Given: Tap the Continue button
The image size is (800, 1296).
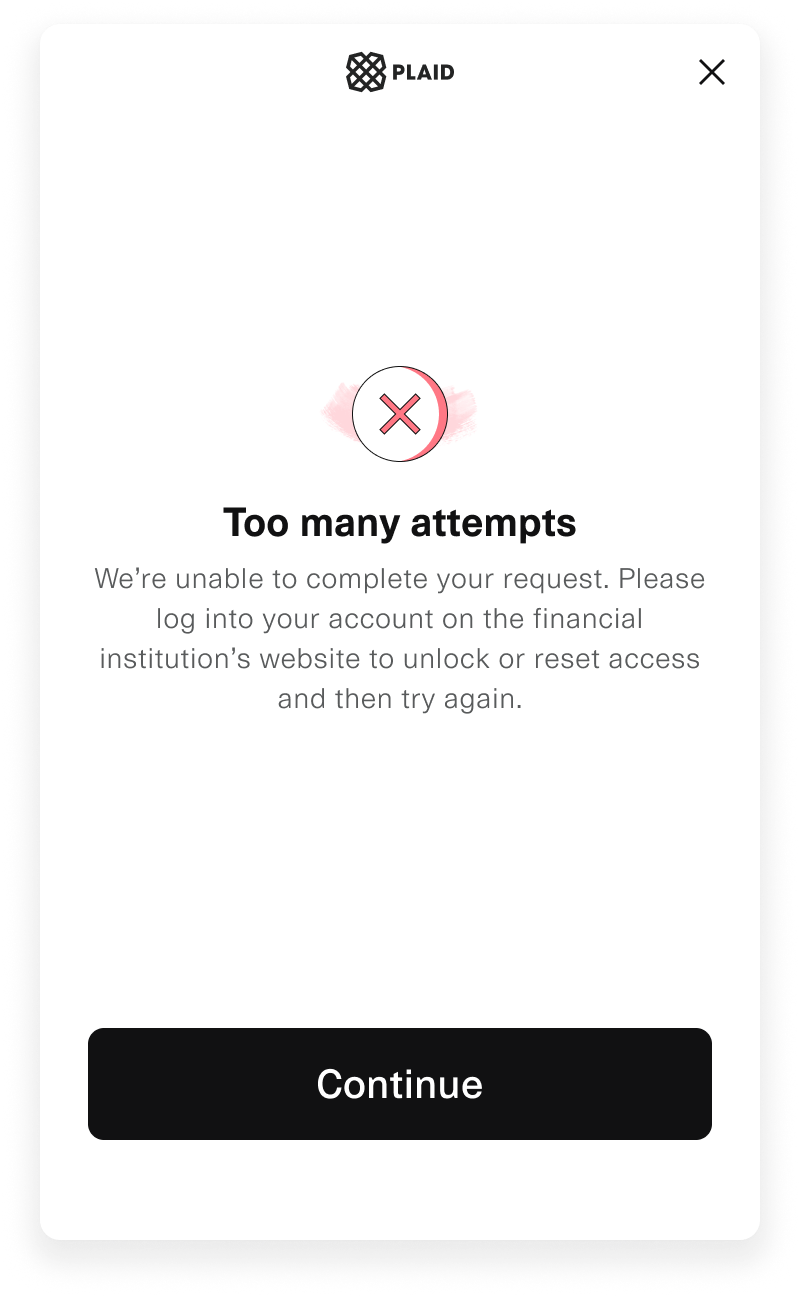Looking at the screenshot, I should coord(400,1084).
